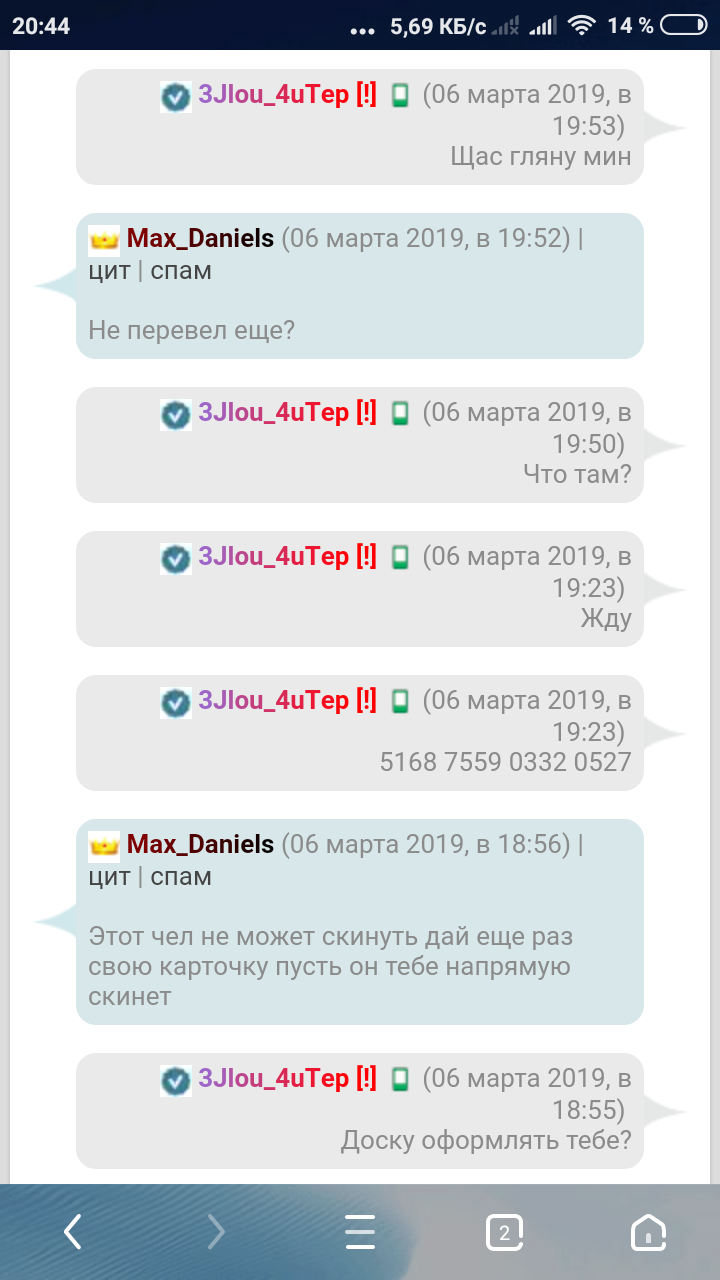Go back to the previous page

click(x=73, y=1232)
